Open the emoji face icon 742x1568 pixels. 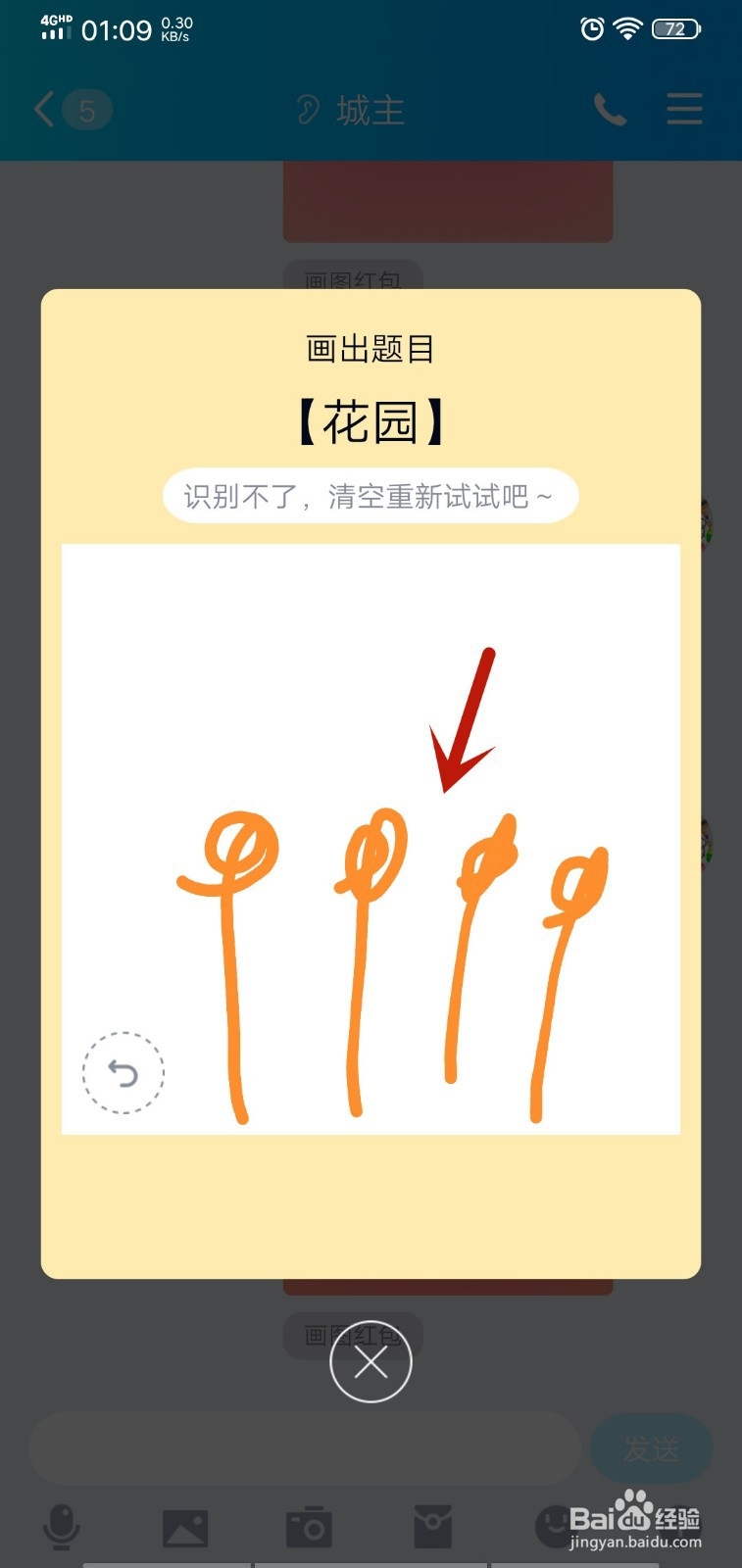point(556,1524)
